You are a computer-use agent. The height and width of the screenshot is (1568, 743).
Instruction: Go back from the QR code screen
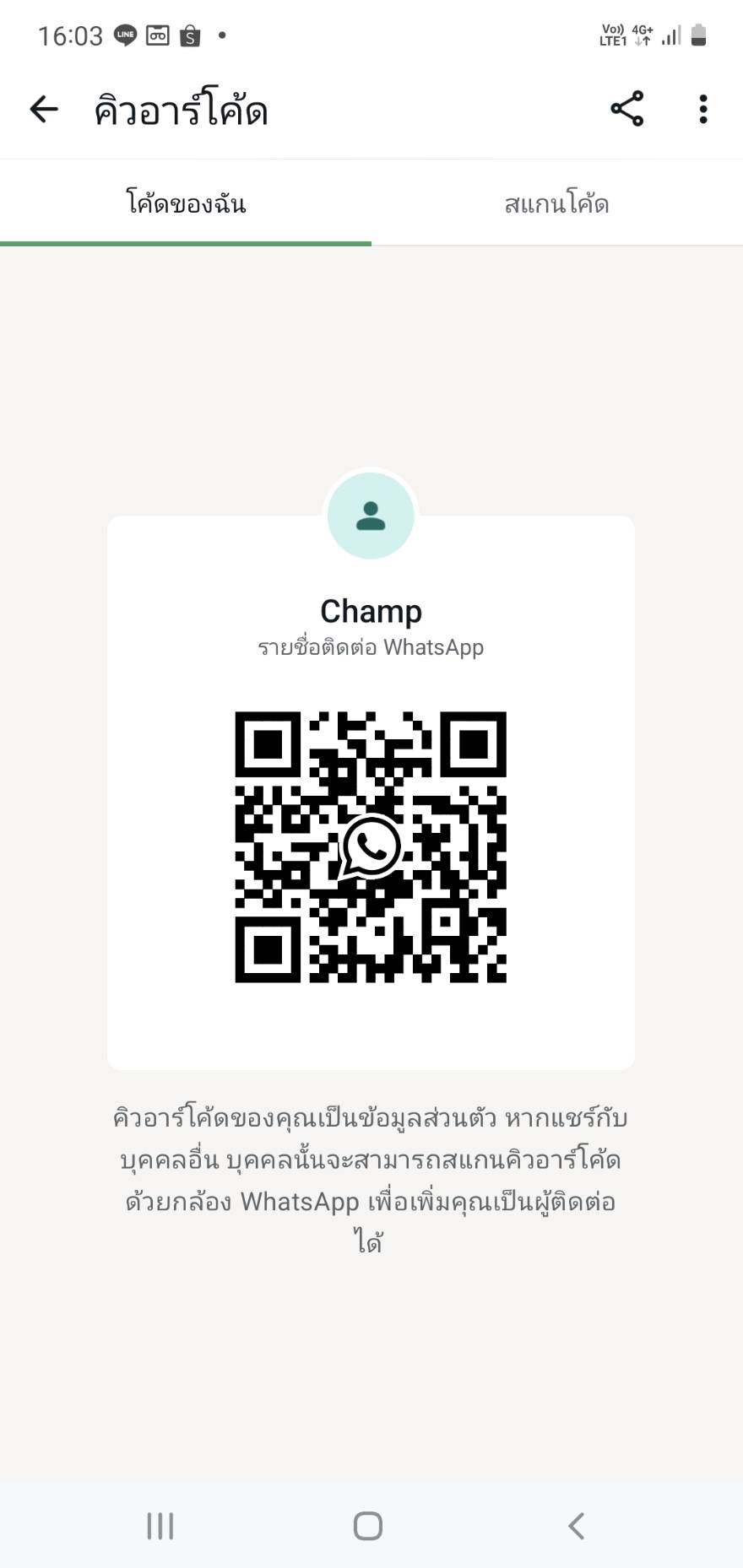pyautogui.click(x=44, y=109)
